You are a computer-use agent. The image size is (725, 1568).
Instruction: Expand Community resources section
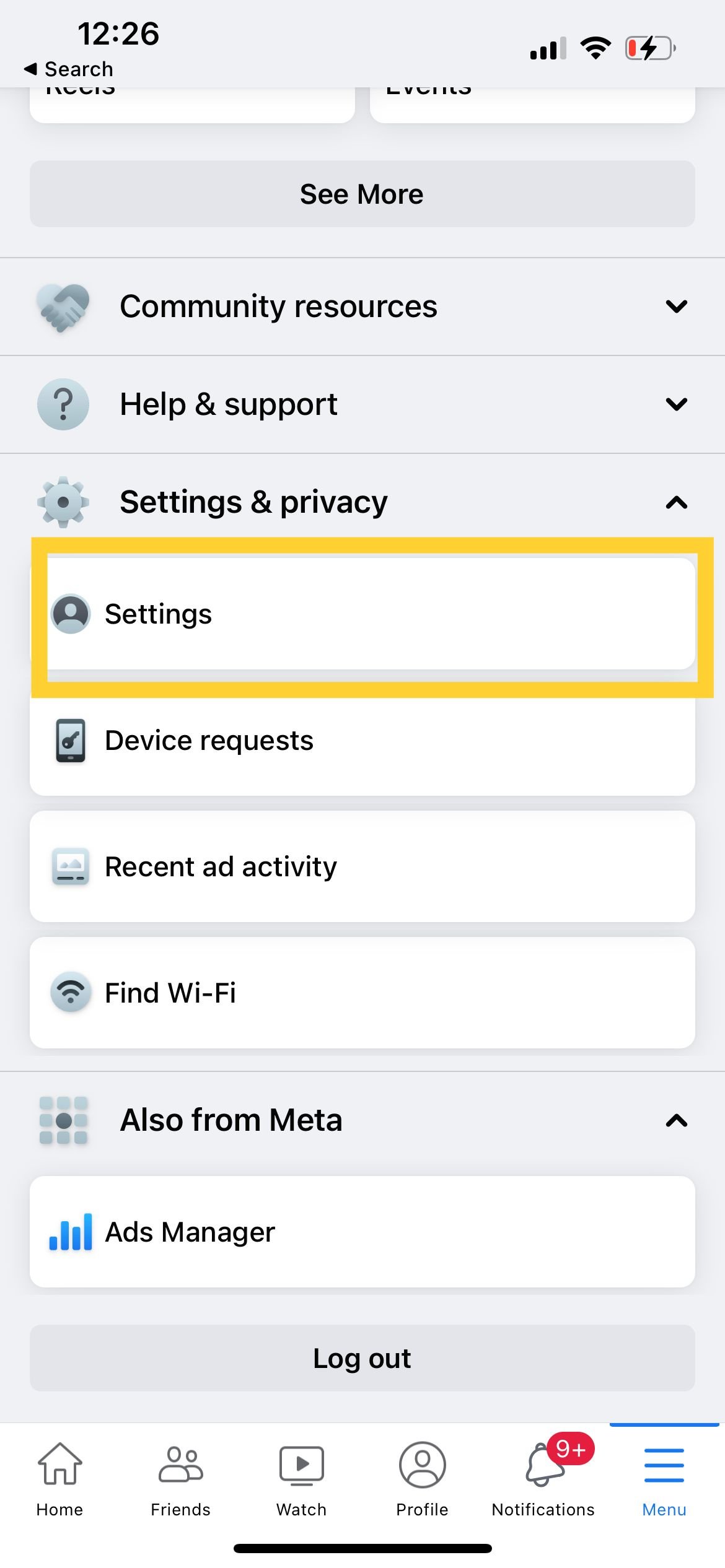click(362, 307)
